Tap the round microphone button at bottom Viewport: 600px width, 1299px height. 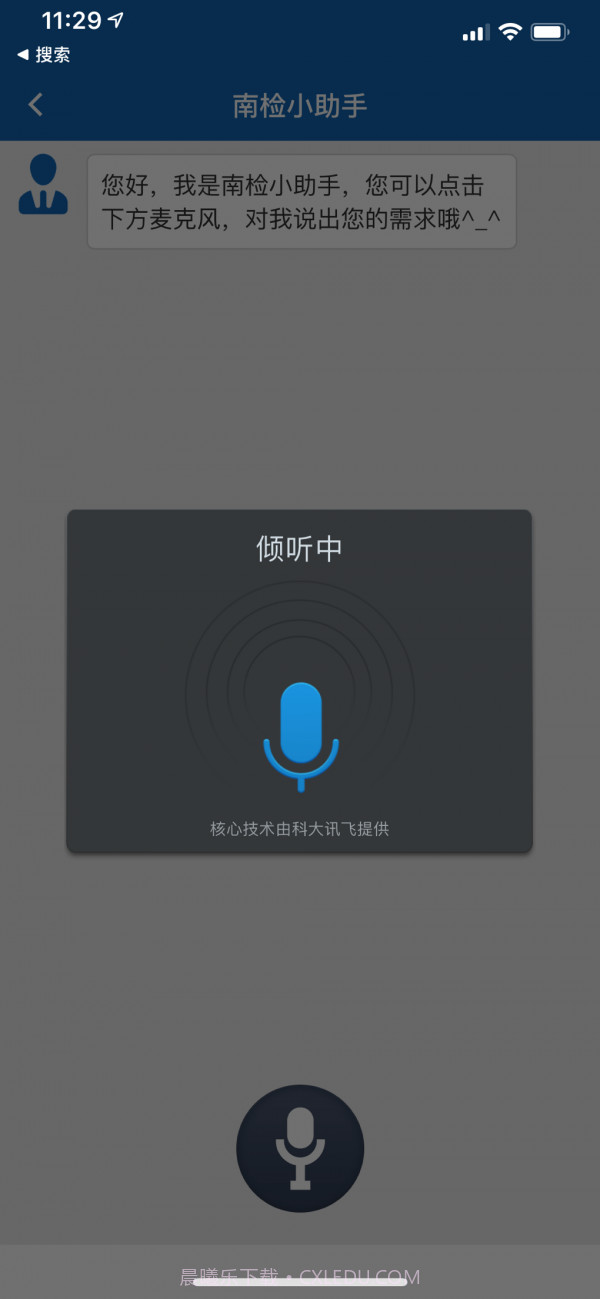tap(300, 1148)
